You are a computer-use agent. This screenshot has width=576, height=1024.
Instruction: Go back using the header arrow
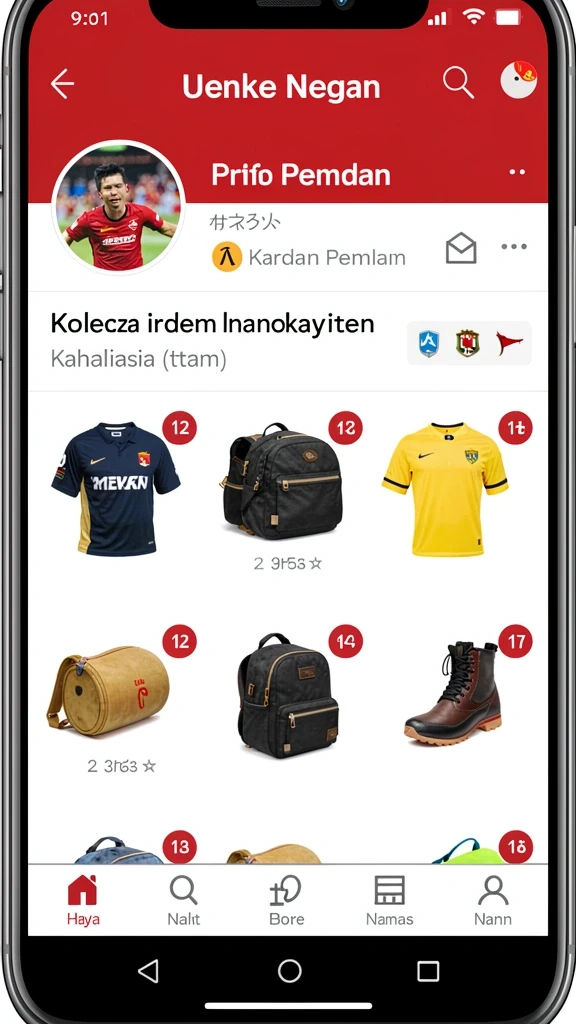(x=63, y=84)
